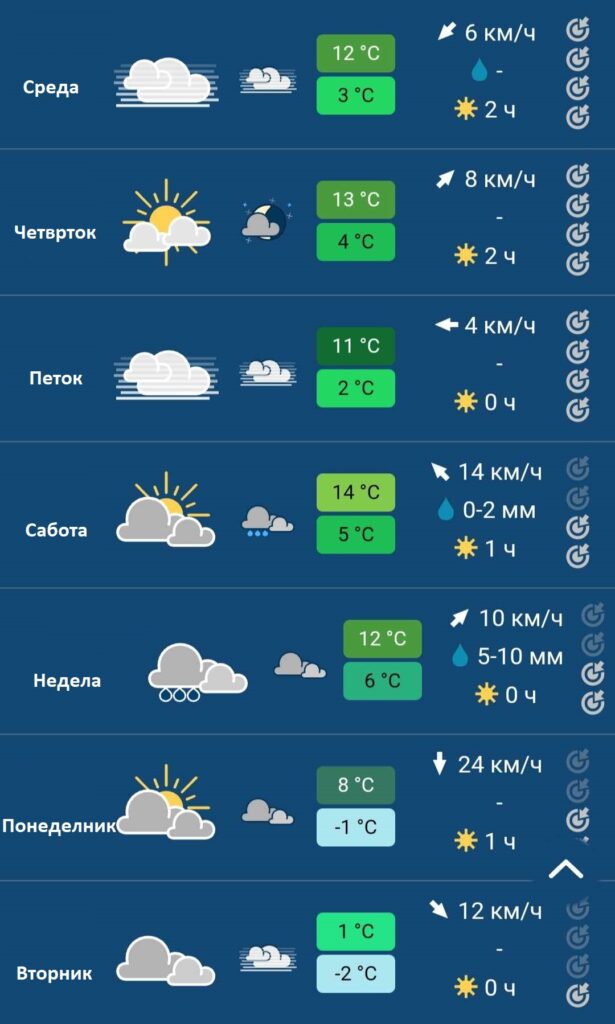Screen dimensions: 615x1024
Task: Show Вторник forecast details
Action: point(308,952)
